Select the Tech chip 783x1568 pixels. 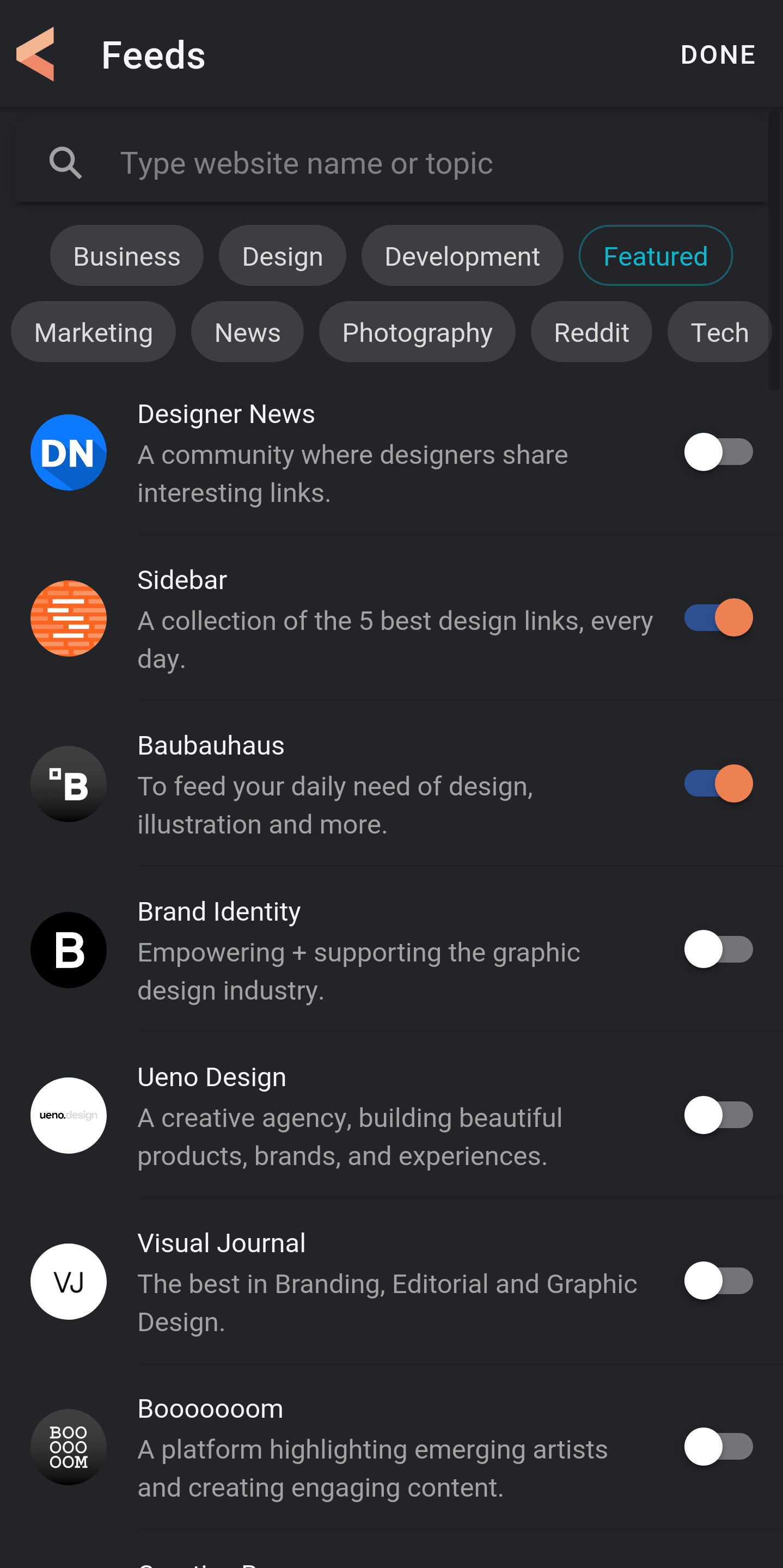(719, 332)
